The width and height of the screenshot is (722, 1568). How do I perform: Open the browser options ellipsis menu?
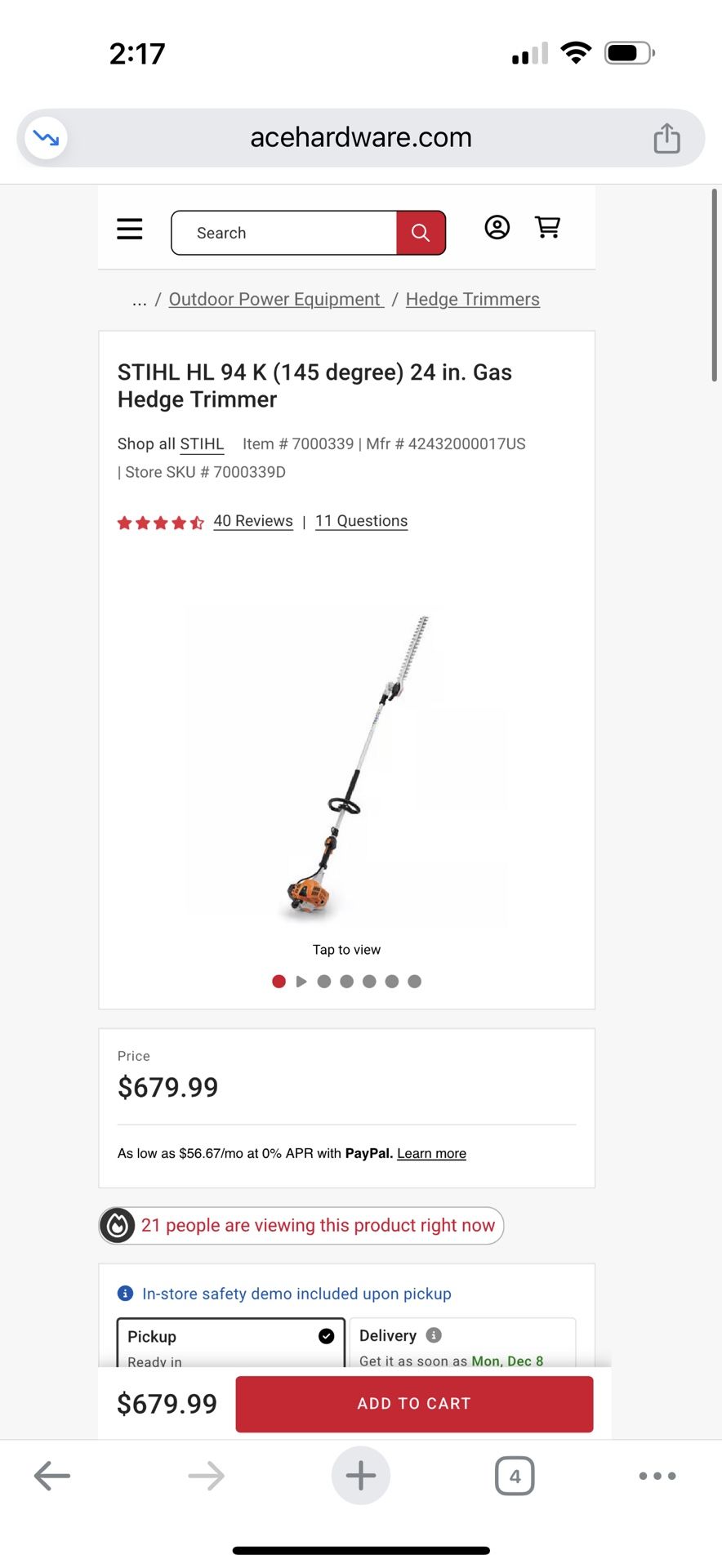(x=657, y=1476)
